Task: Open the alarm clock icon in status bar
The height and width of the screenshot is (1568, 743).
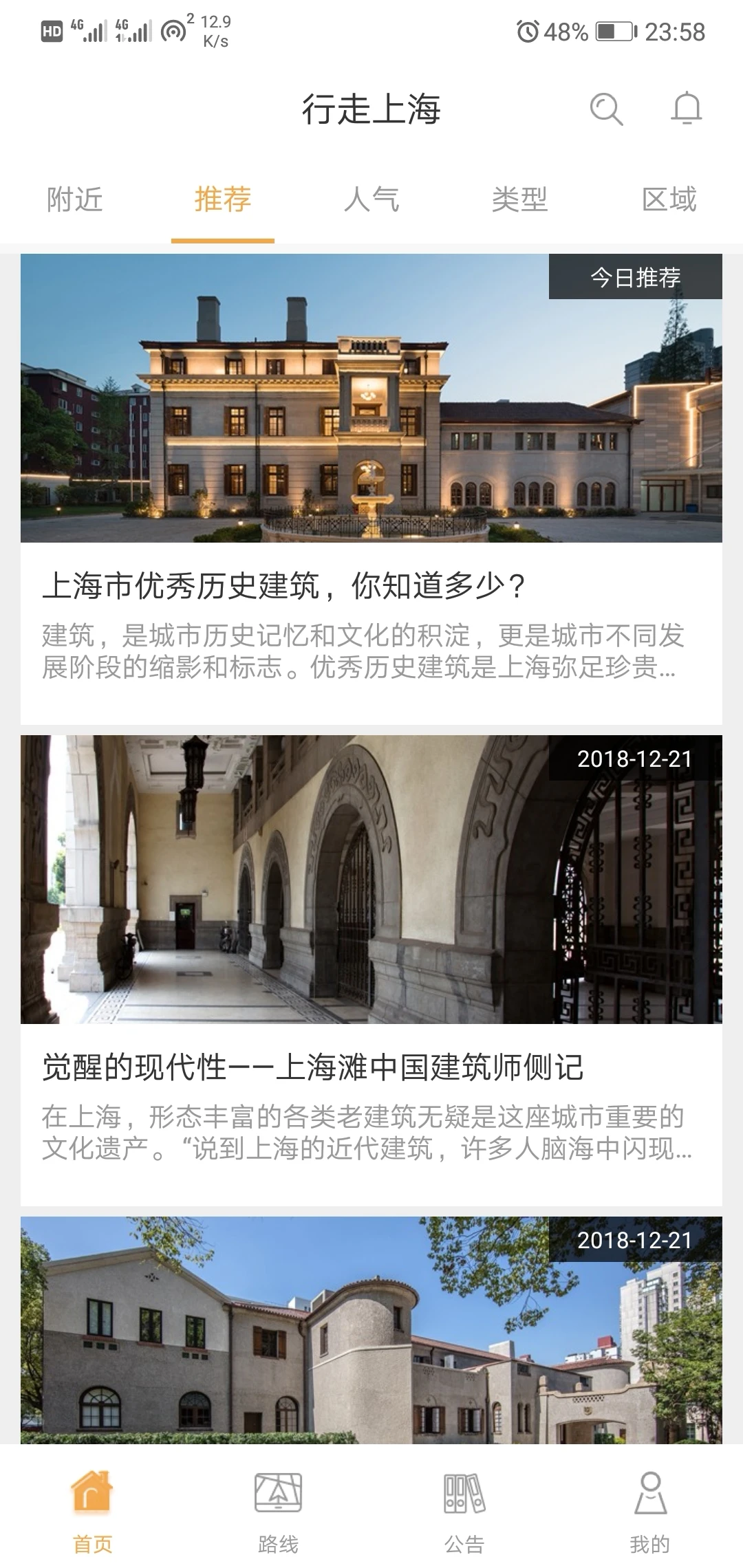Action: [x=527, y=30]
